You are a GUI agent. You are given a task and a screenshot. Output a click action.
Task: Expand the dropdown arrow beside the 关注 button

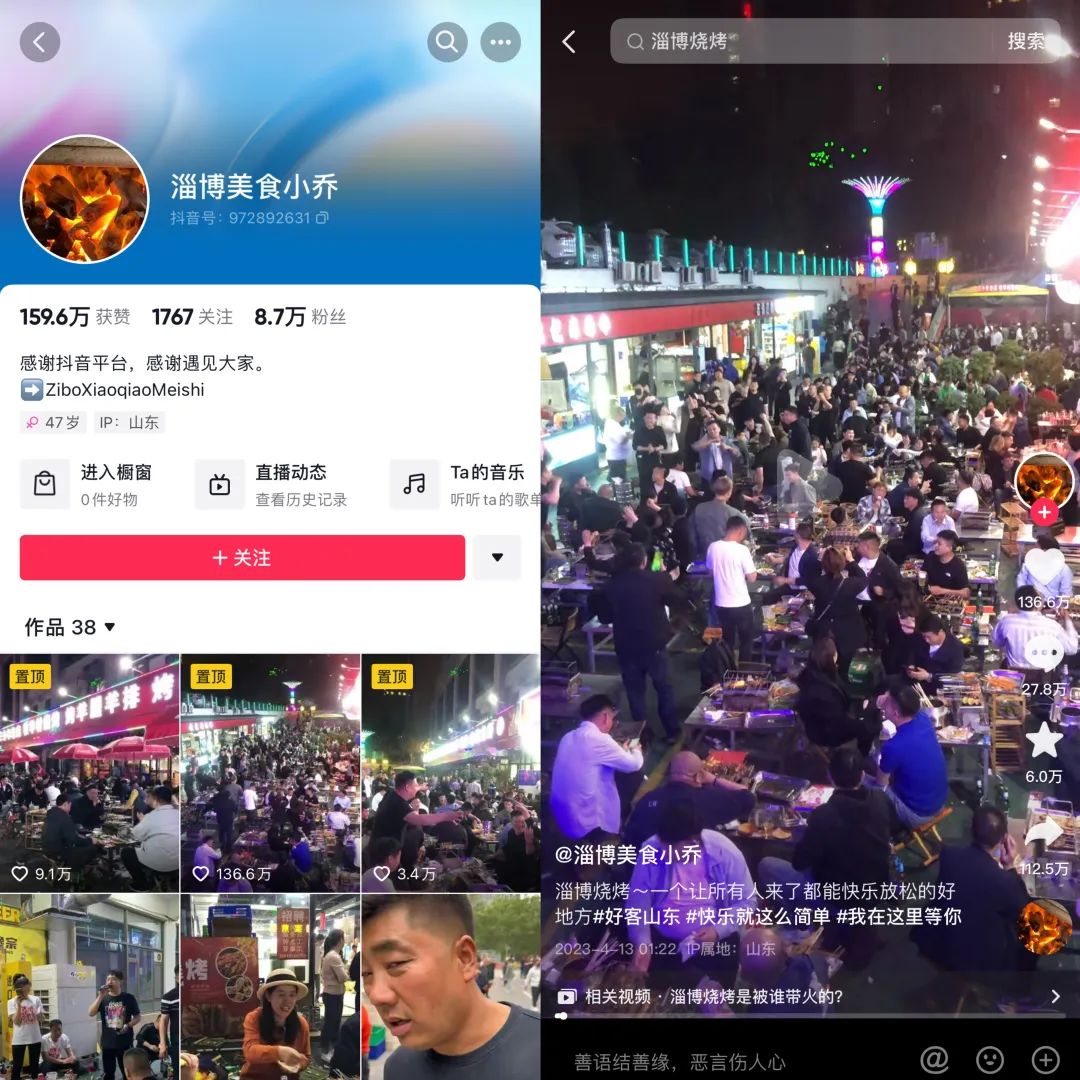click(x=497, y=557)
